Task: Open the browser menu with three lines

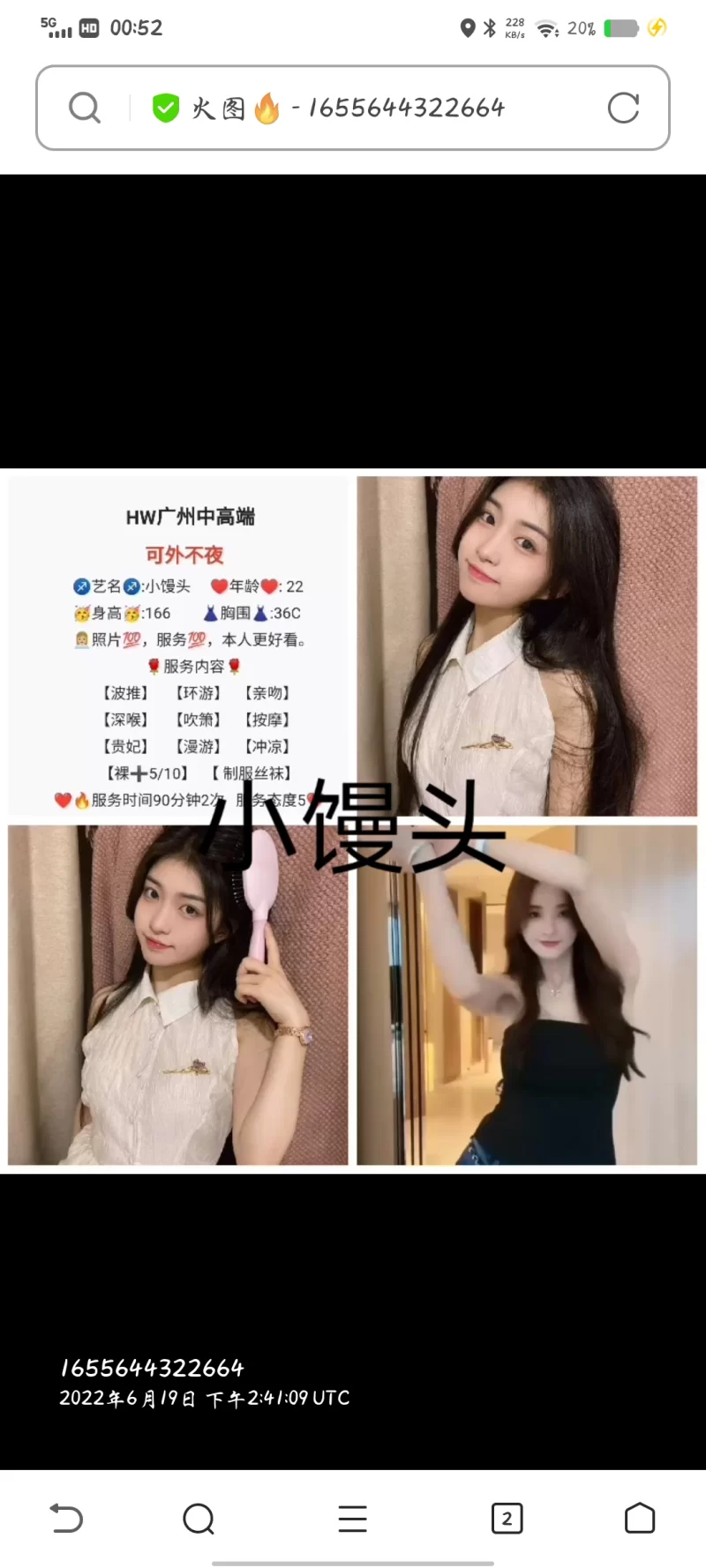Action: coord(352,1519)
